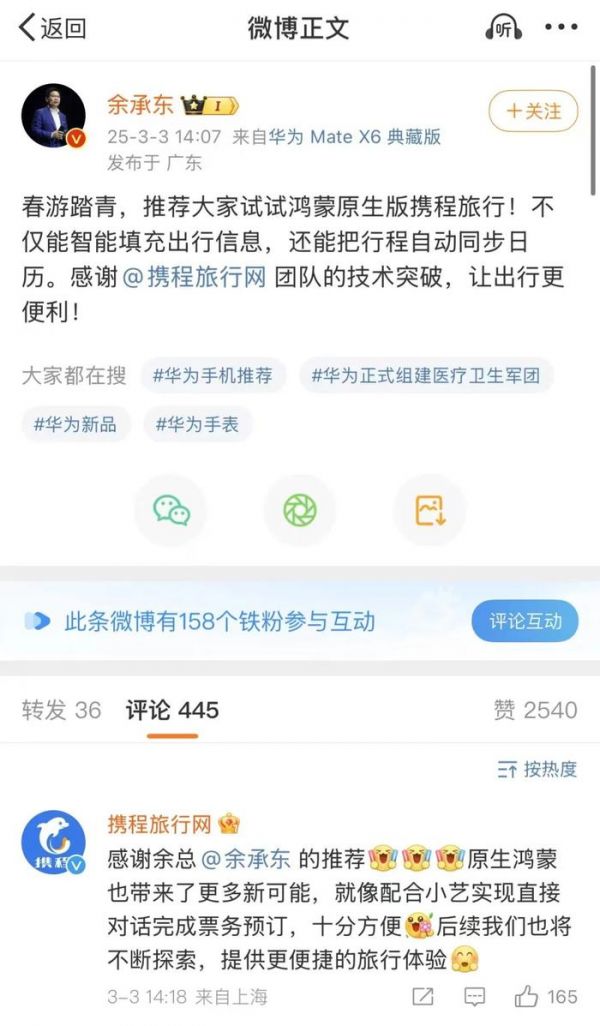The image size is (600, 1026).
Task: Open the listen-to-post headphone icon
Action: [503, 28]
